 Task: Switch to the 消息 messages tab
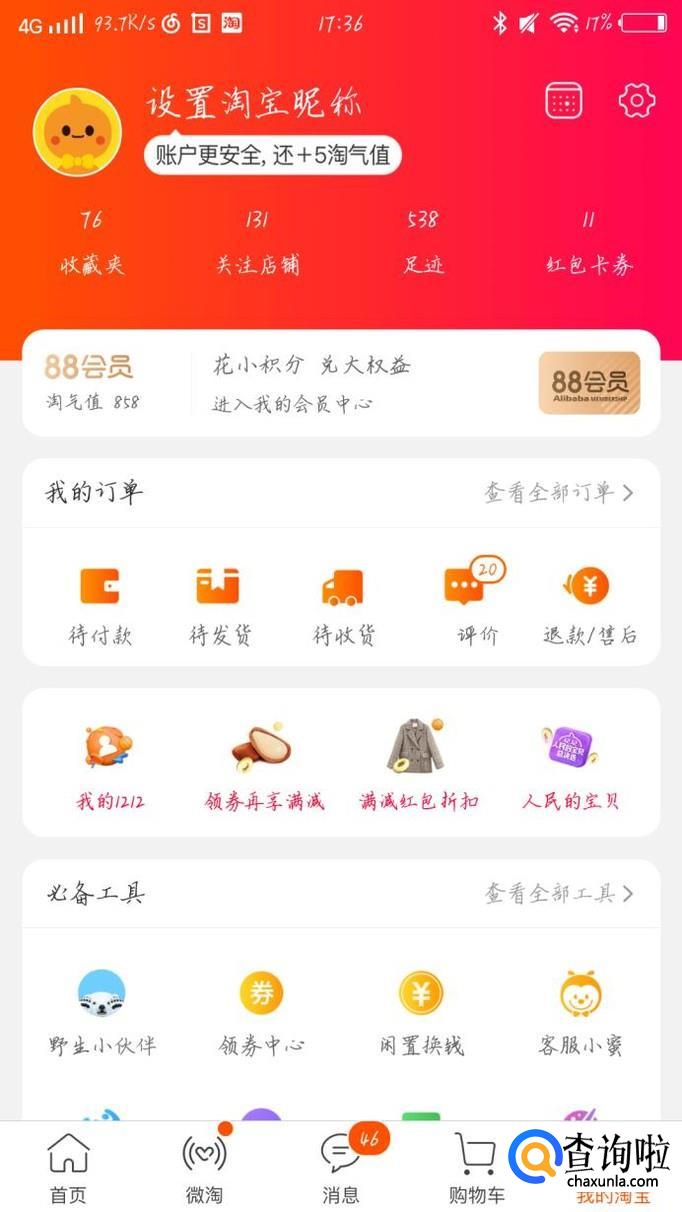pyautogui.click(x=341, y=1168)
